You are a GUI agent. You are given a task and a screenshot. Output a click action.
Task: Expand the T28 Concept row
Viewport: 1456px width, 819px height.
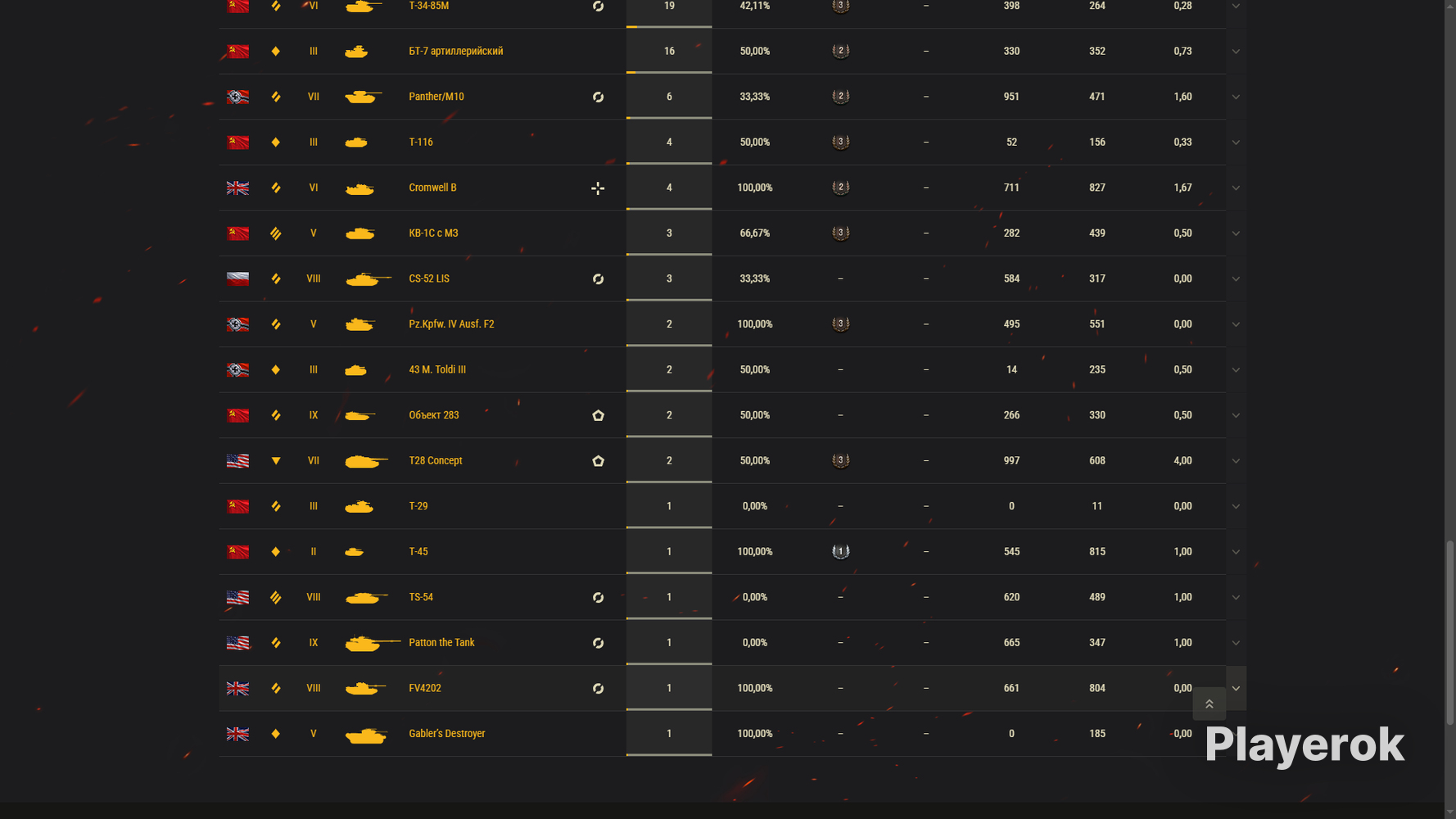(x=1236, y=460)
